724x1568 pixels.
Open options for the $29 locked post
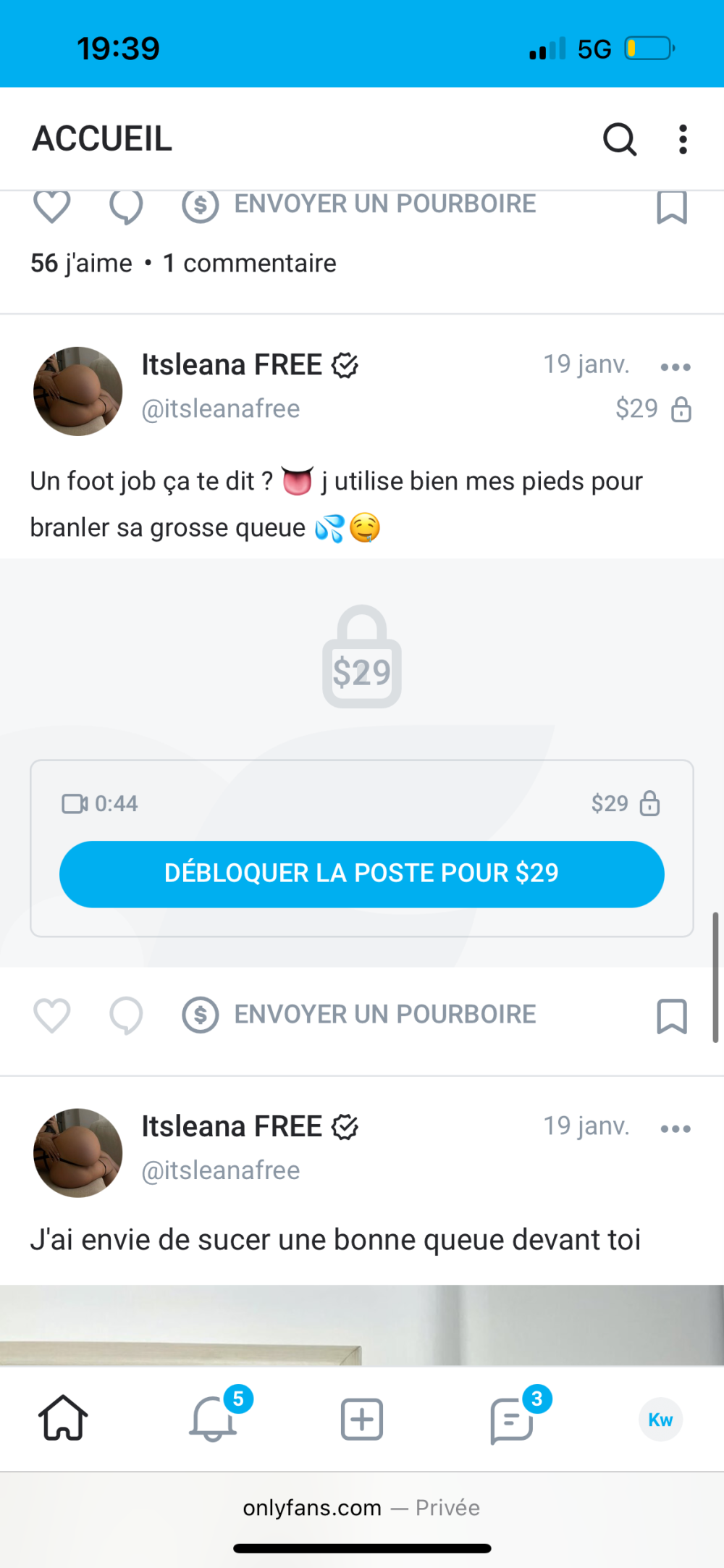click(675, 367)
